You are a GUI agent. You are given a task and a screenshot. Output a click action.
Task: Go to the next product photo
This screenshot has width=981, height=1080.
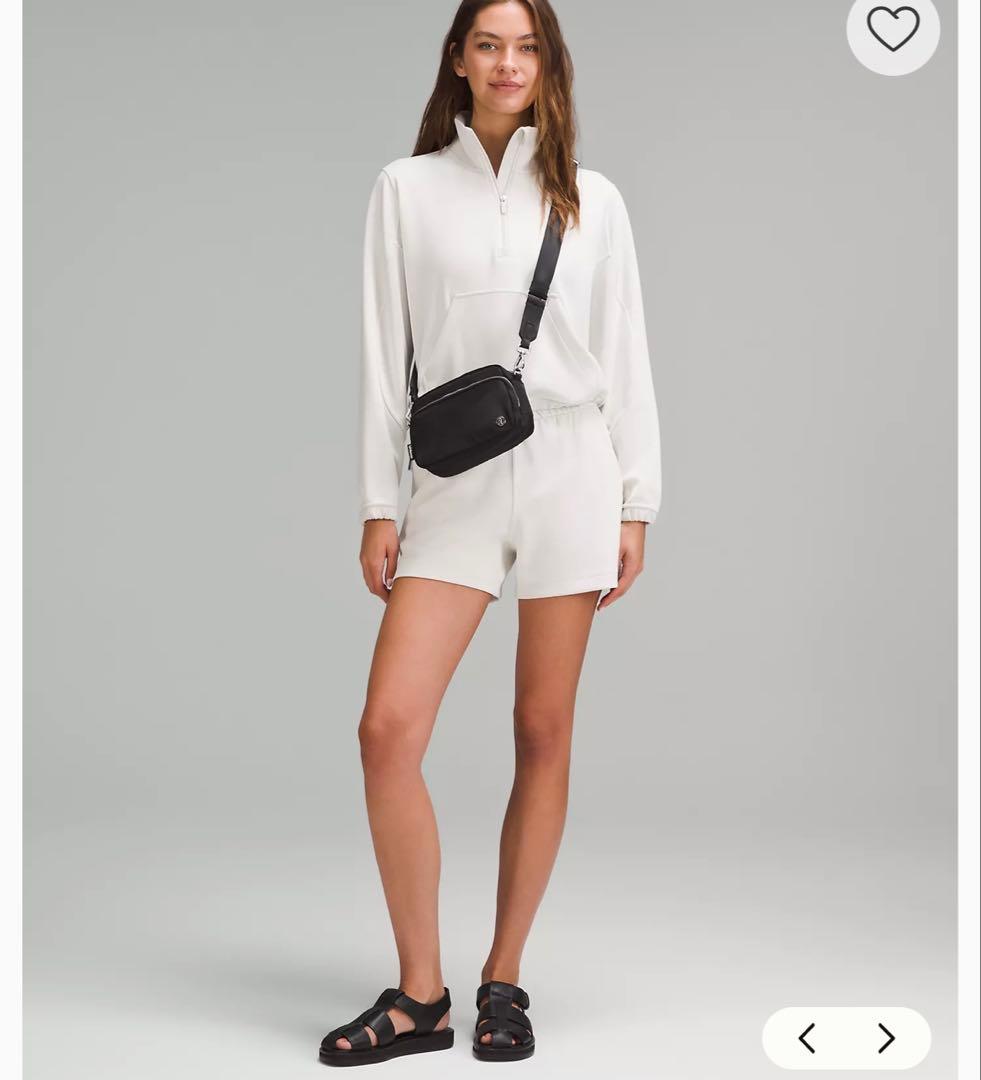(x=885, y=1038)
